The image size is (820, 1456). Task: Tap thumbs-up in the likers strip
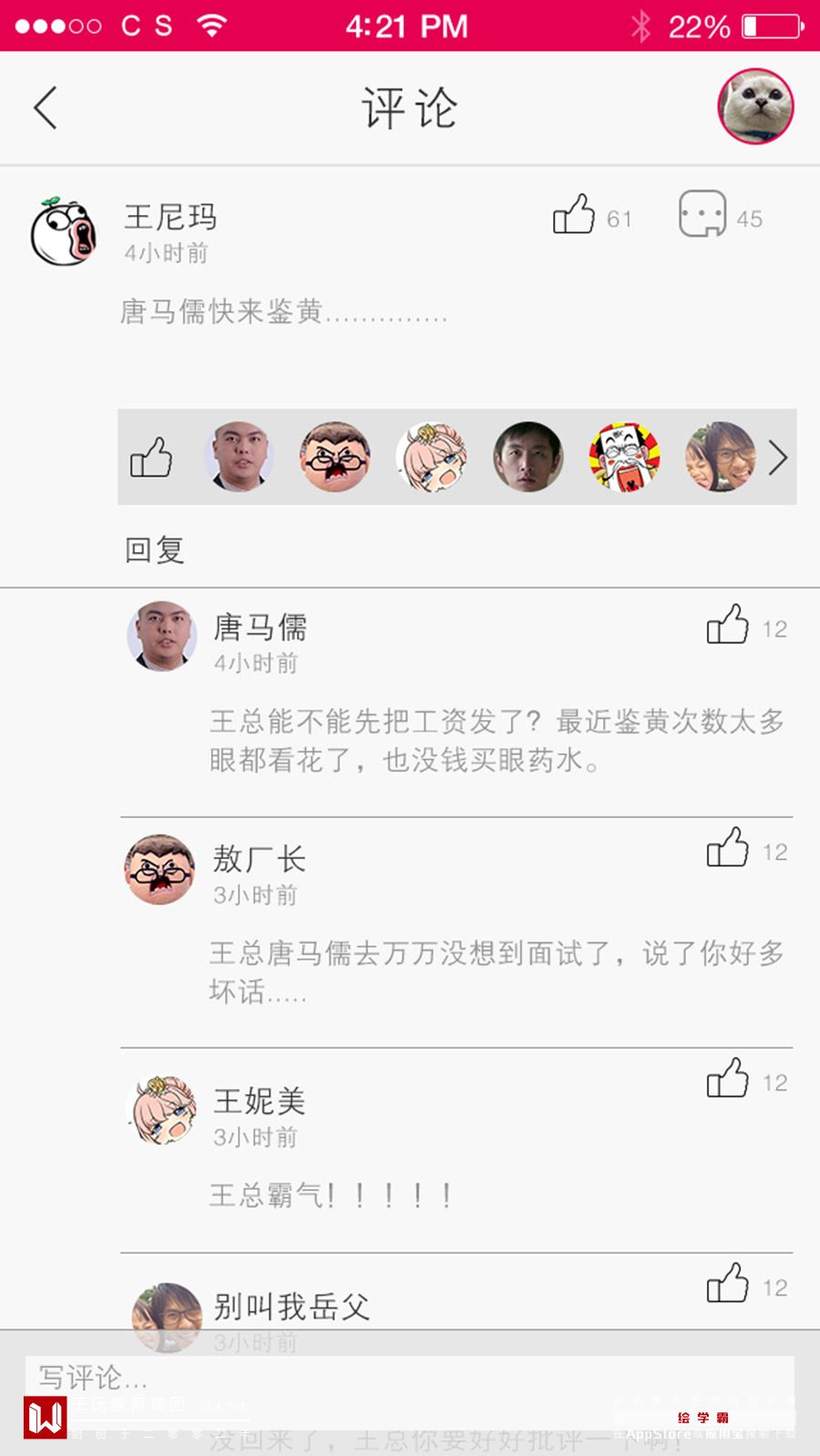(151, 457)
